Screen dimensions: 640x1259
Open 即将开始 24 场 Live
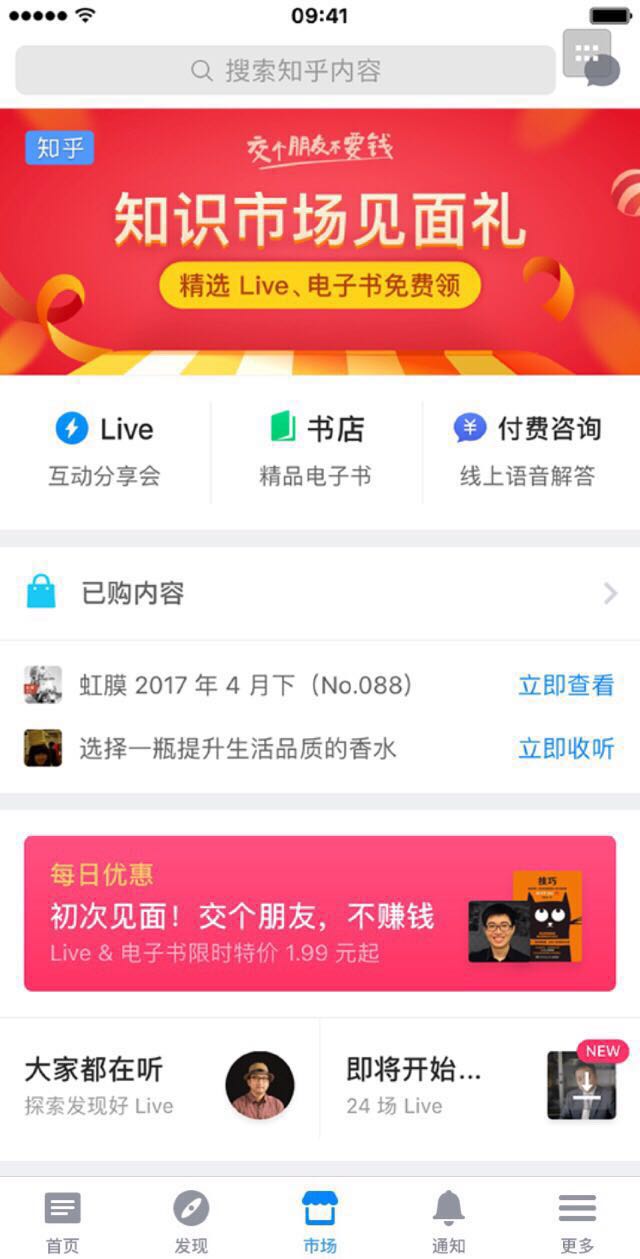pos(480,1085)
